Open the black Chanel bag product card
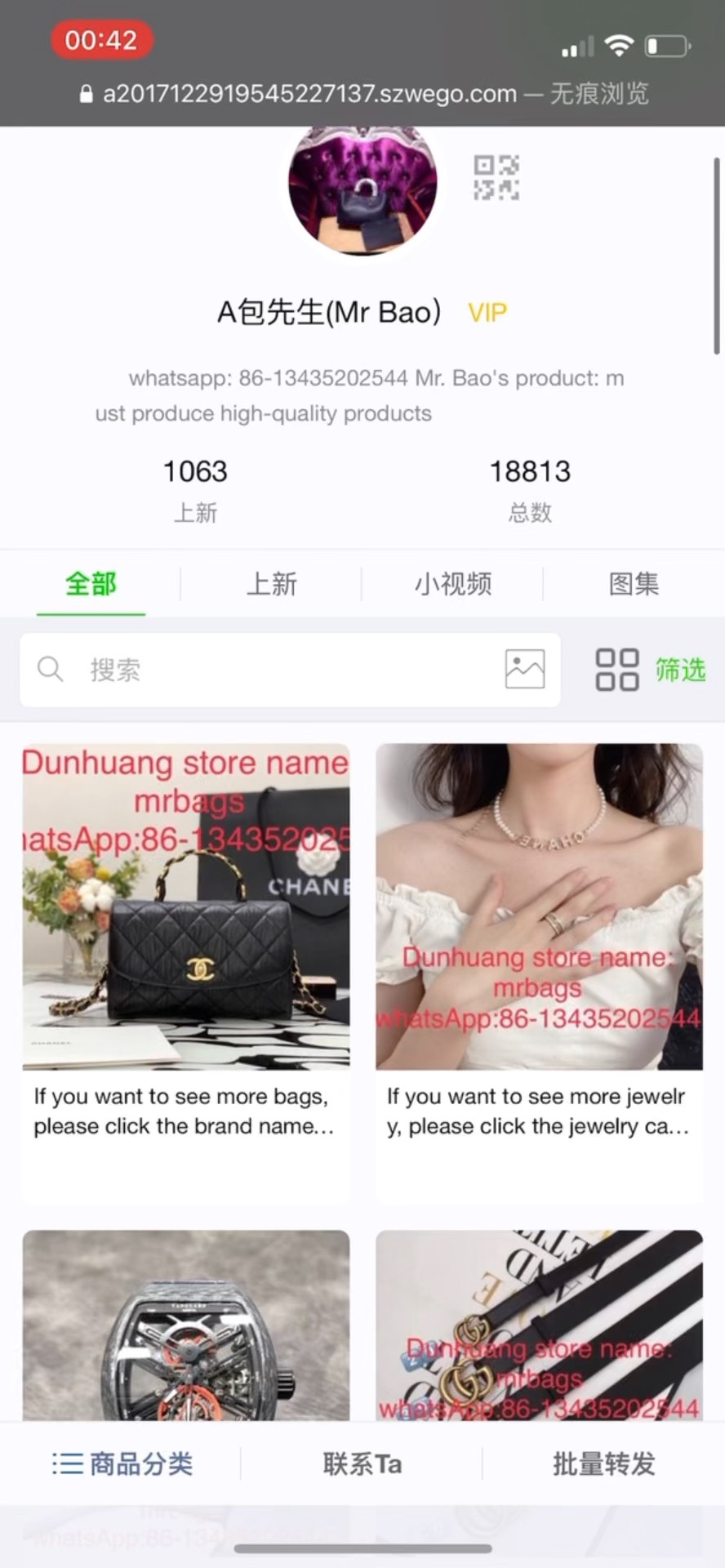The height and width of the screenshot is (1568, 725). [x=186, y=906]
